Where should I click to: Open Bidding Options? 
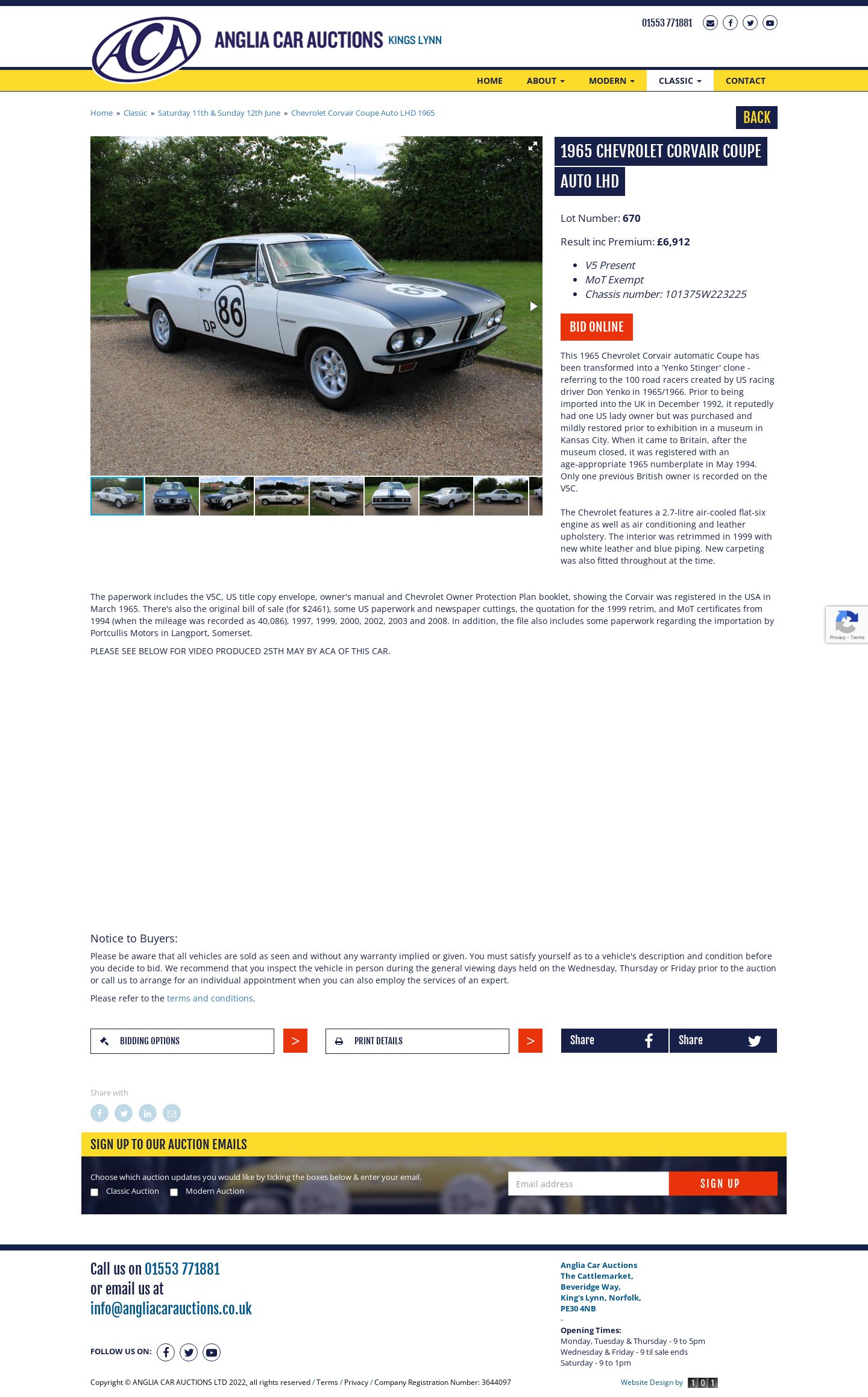click(x=182, y=1041)
